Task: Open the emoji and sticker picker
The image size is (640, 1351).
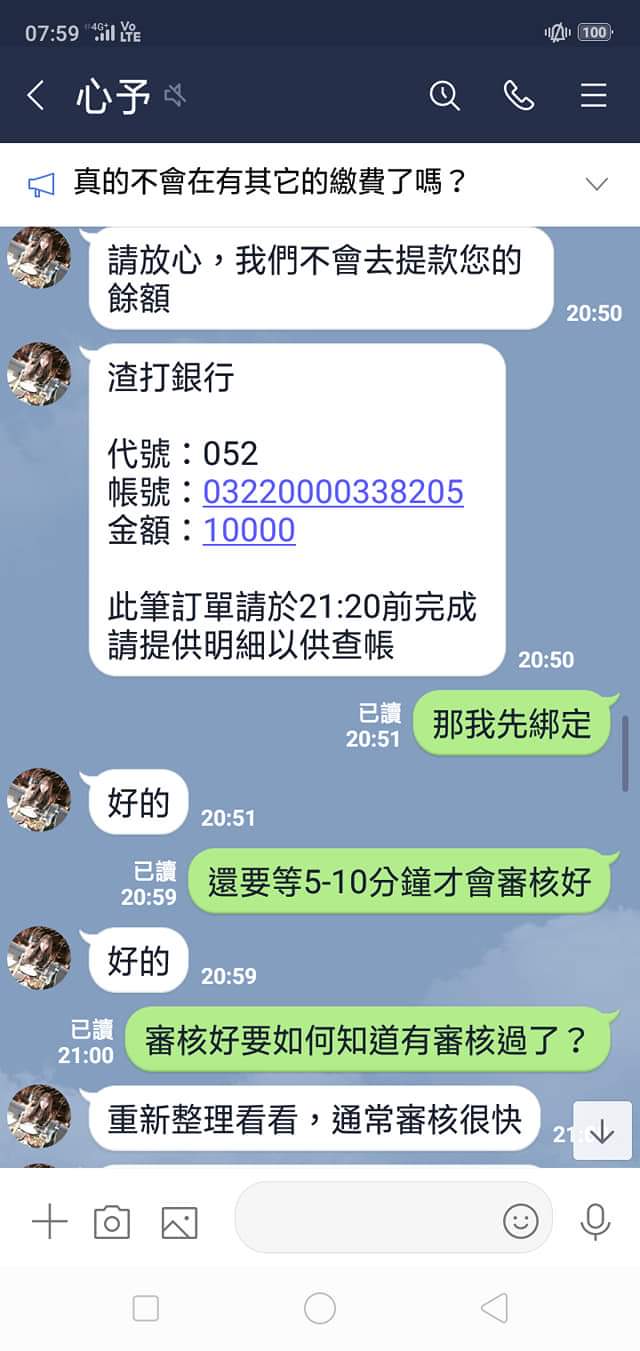Action: tap(521, 1221)
